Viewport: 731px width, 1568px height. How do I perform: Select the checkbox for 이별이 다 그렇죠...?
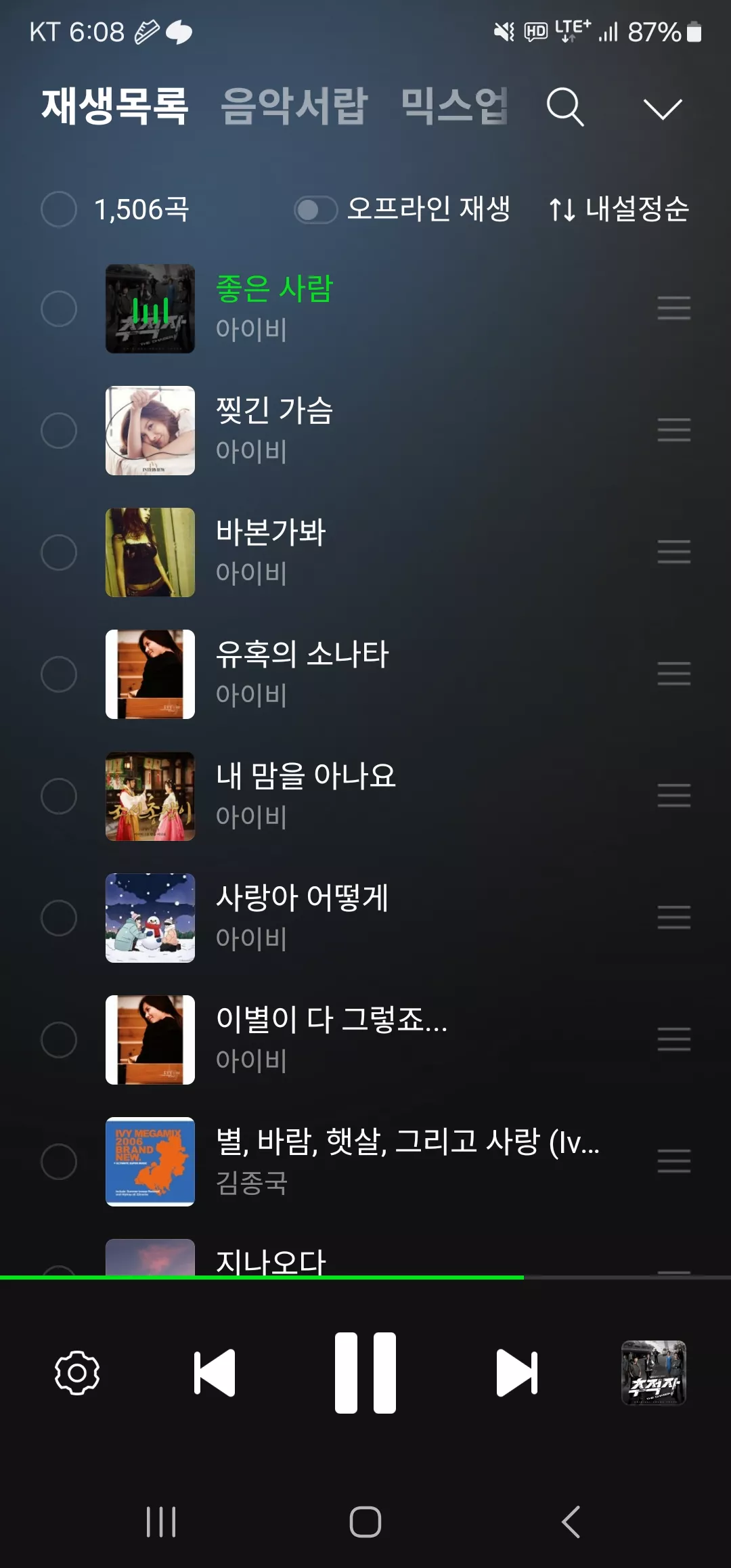(x=59, y=1040)
